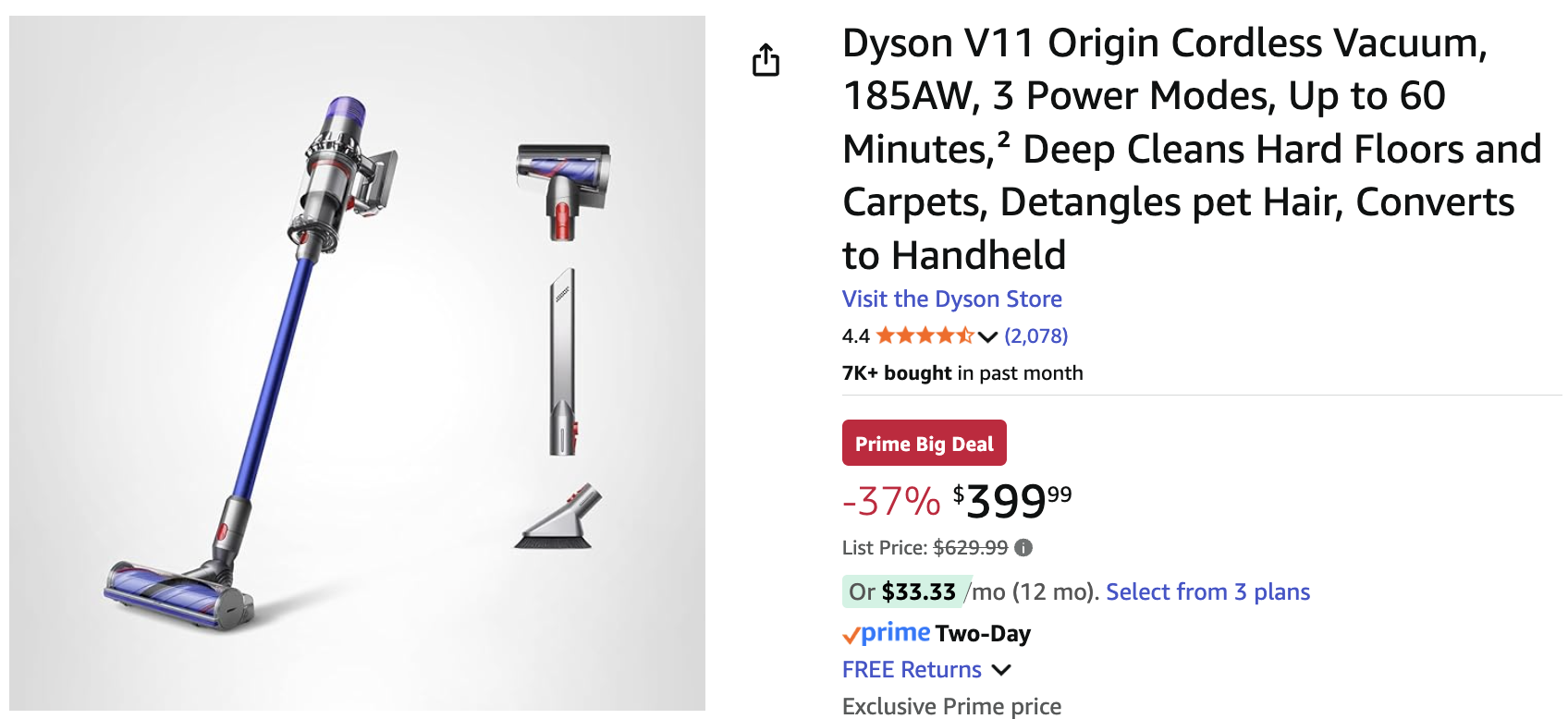Open the Dyson V11 product image
The height and width of the screenshot is (719, 1568).
pos(357,363)
